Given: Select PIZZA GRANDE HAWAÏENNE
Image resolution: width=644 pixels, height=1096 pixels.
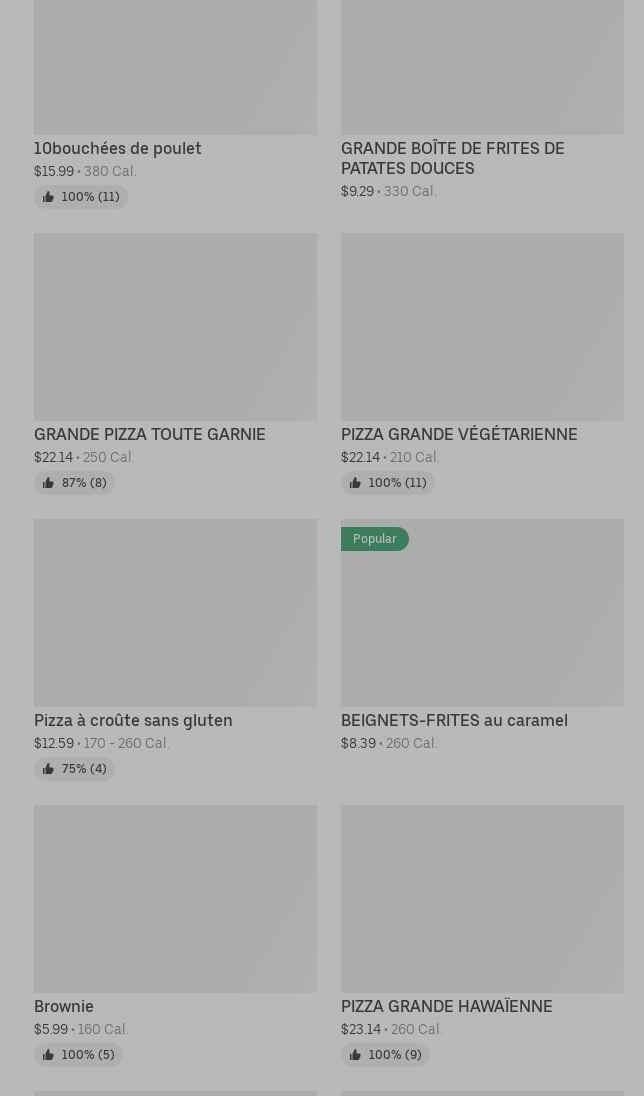Looking at the screenshot, I should [482, 935].
